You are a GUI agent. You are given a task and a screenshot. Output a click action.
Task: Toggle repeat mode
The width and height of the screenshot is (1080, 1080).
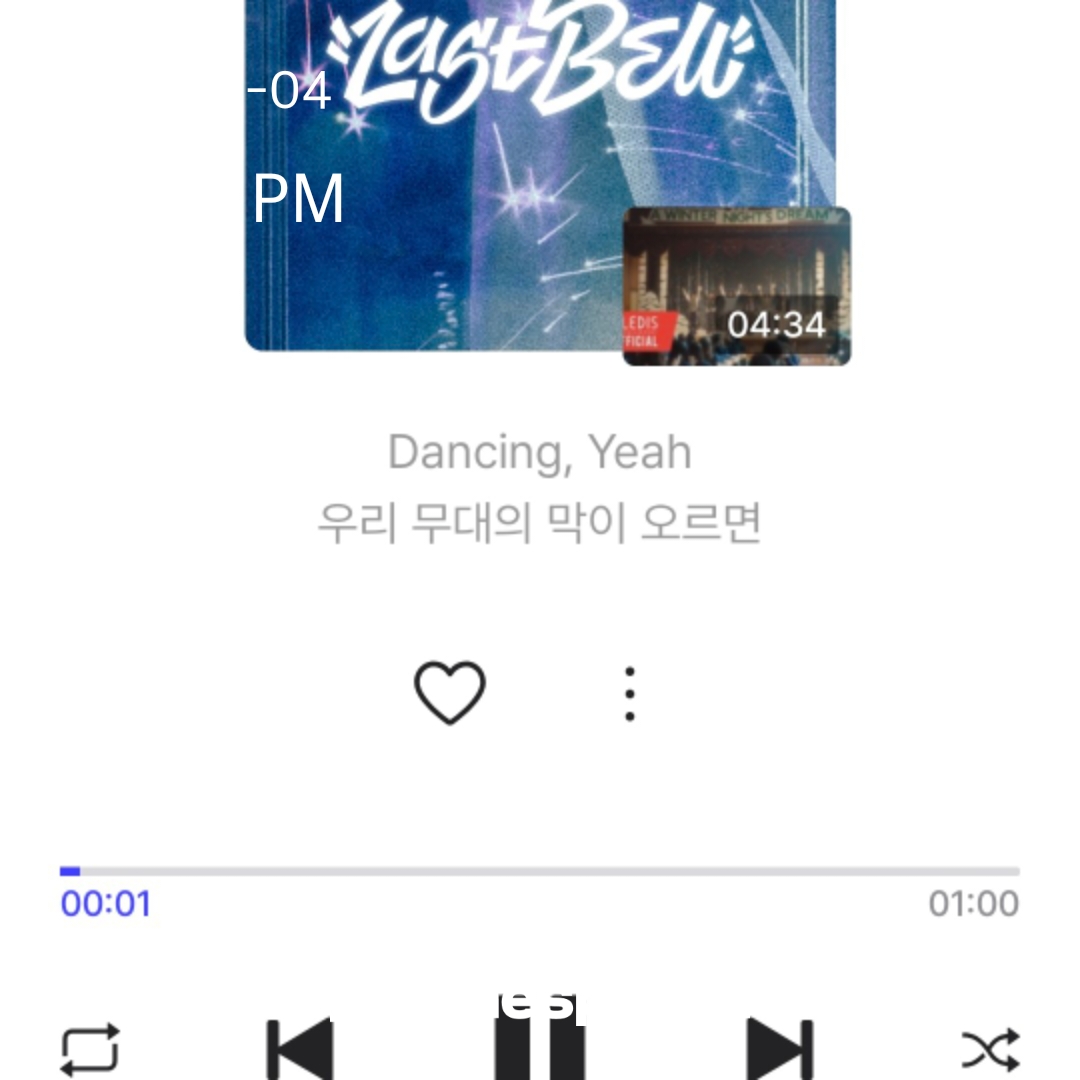[90, 1050]
